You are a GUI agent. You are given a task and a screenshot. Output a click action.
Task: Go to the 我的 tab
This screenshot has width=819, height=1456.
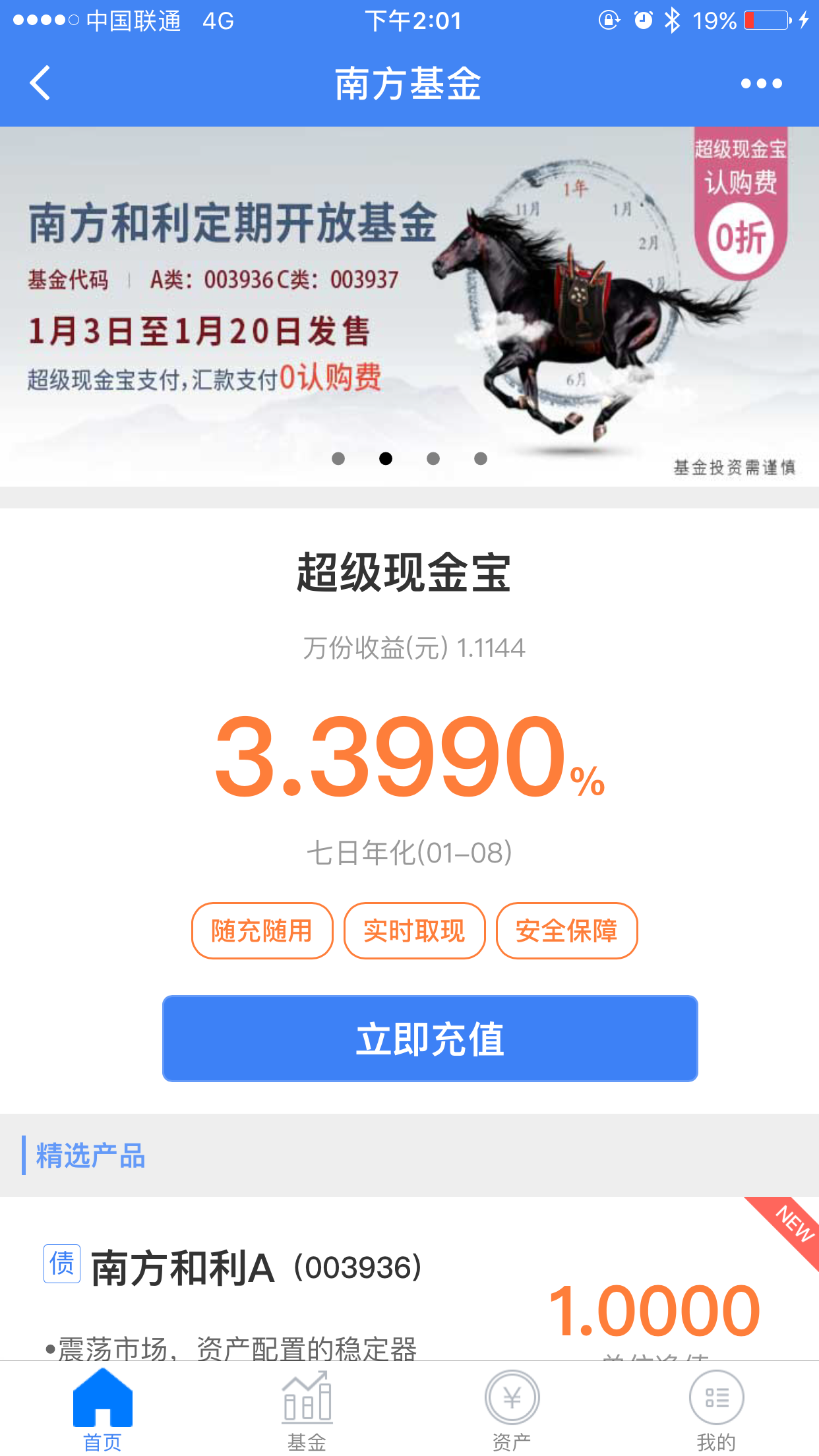pyautogui.click(x=716, y=1409)
